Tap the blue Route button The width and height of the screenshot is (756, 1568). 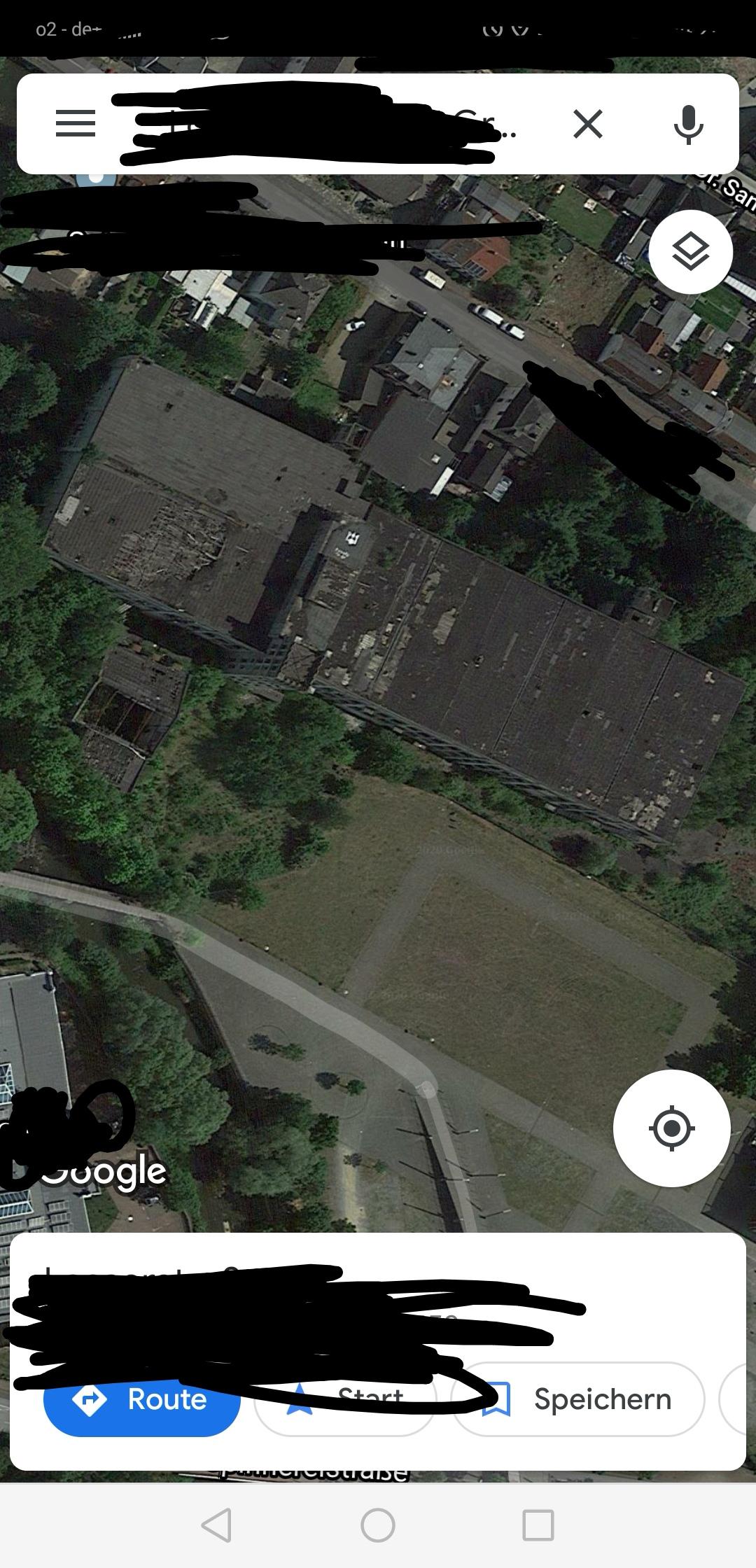click(142, 1399)
